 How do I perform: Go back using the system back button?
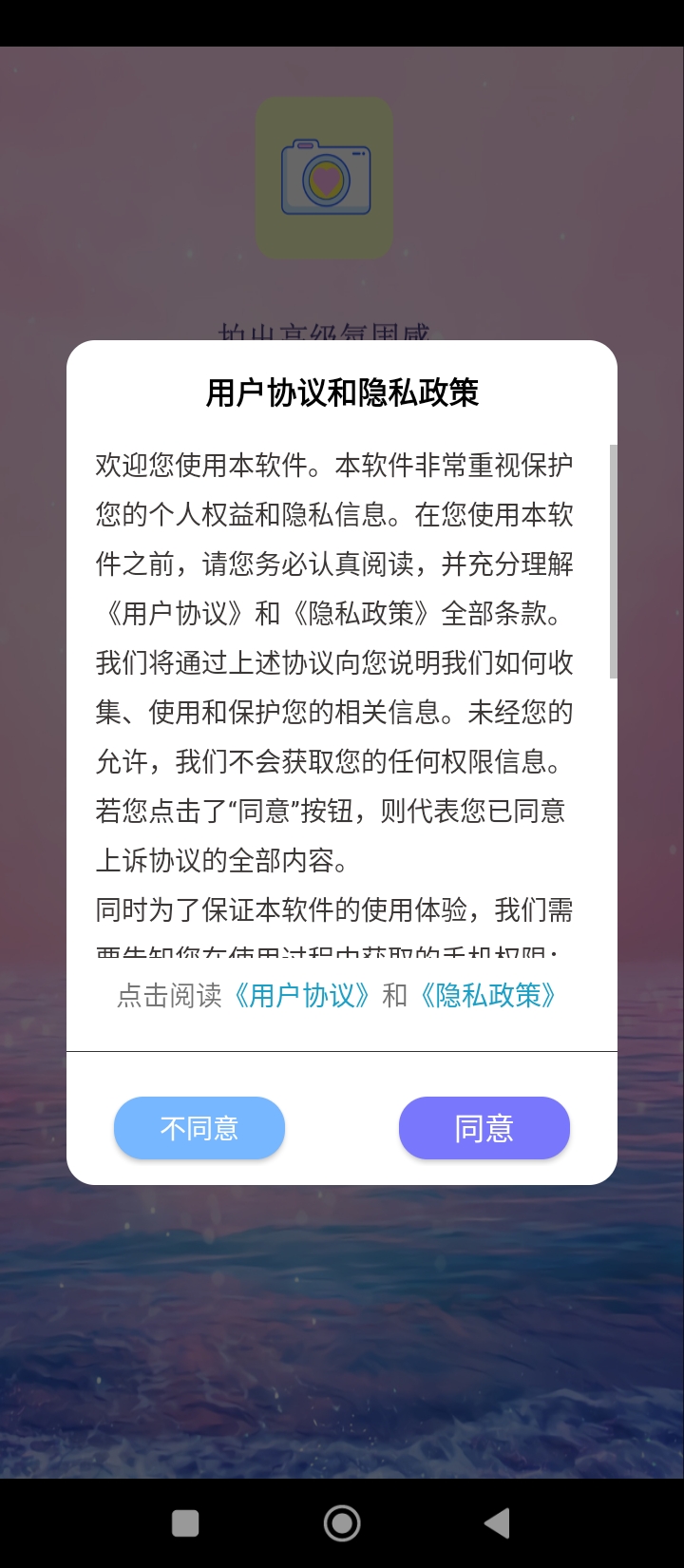click(497, 1523)
